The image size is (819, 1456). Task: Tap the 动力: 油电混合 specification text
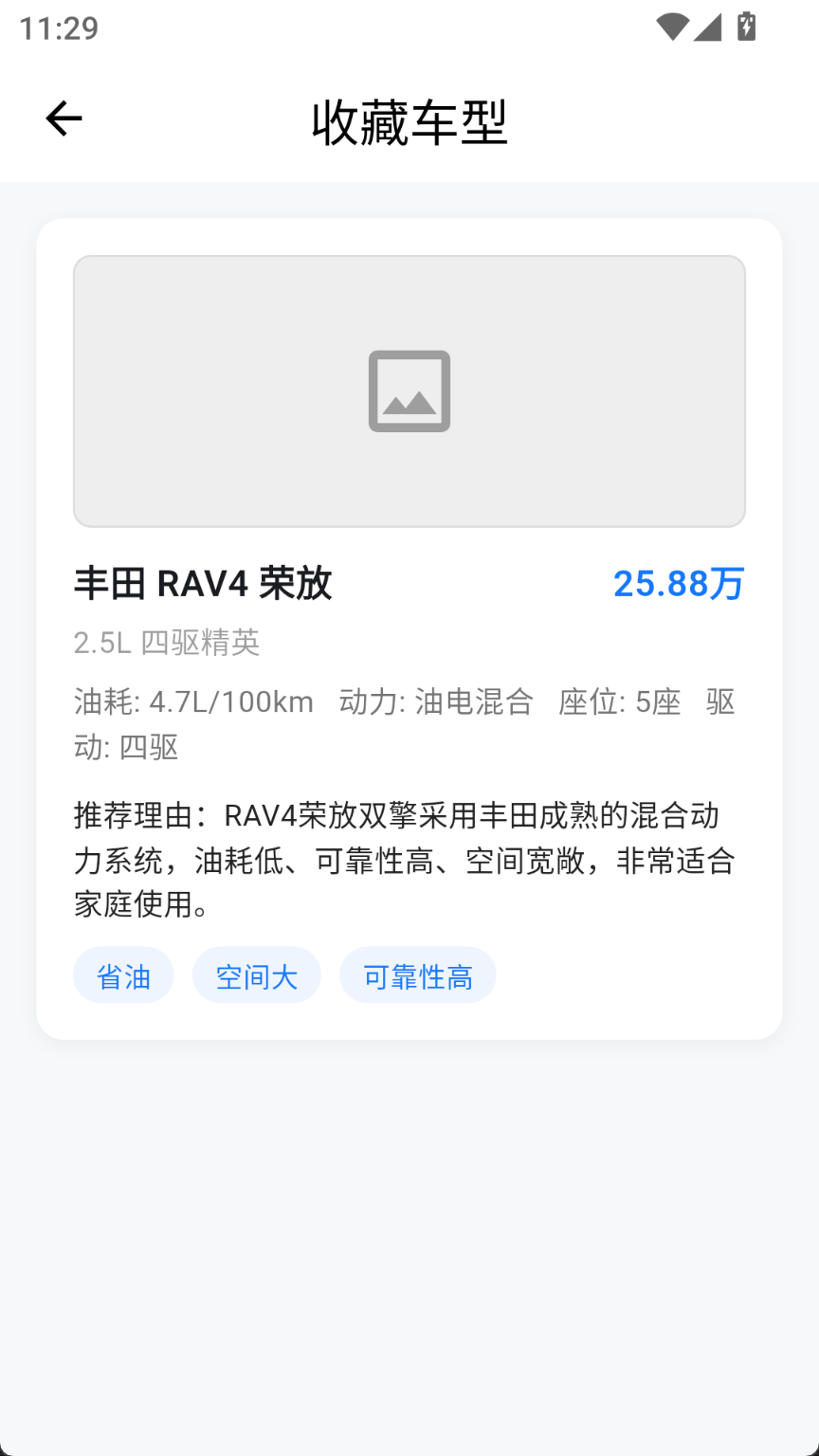[436, 701]
